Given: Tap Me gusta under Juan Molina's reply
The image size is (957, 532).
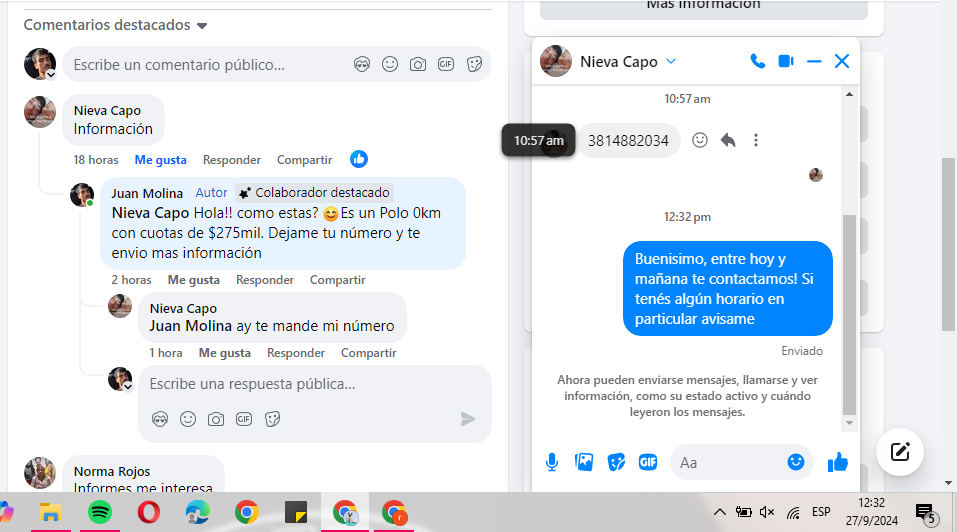Looking at the screenshot, I should (193, 280).
